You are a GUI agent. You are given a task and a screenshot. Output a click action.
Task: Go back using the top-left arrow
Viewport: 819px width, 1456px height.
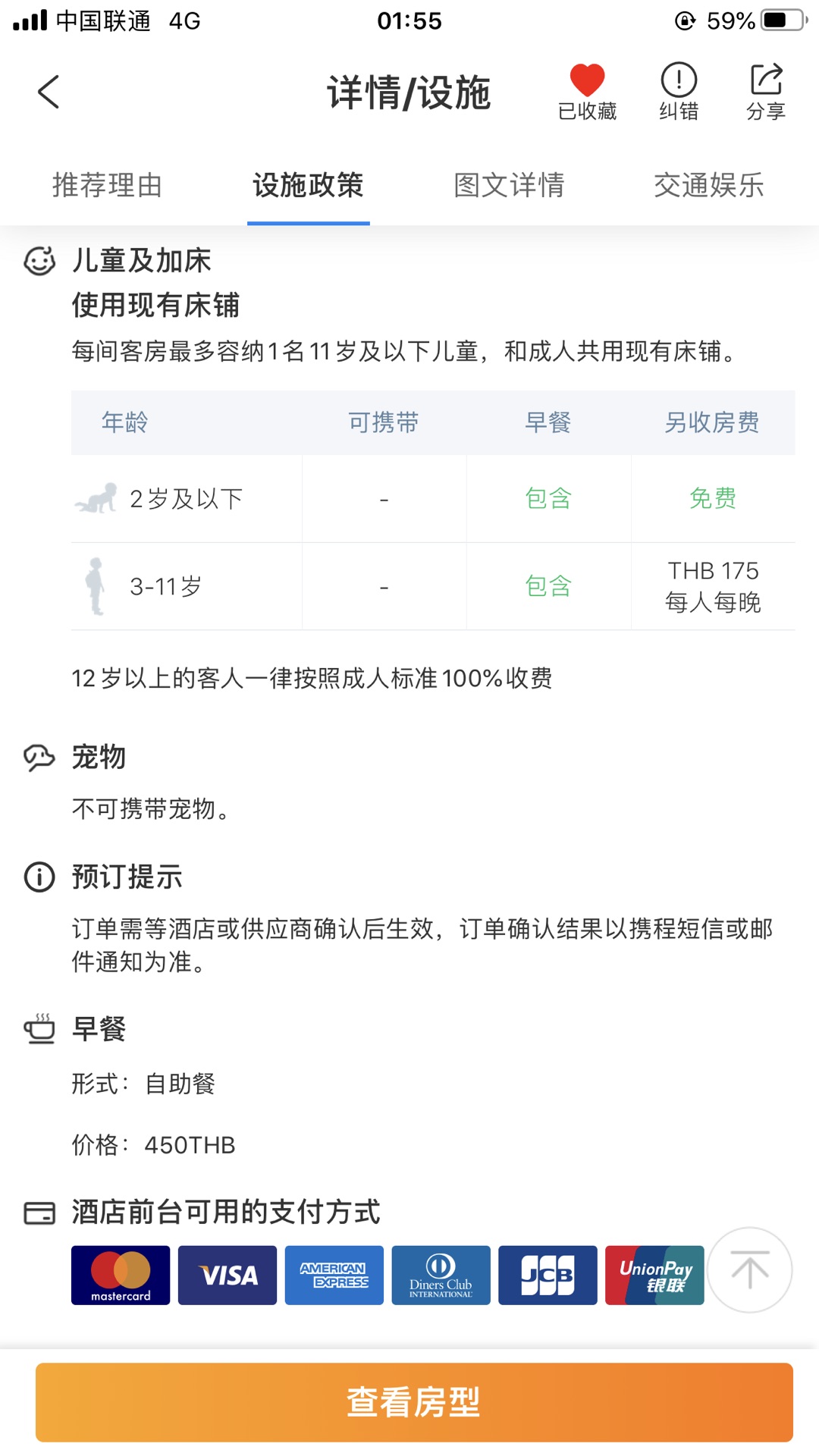coord(49,93)
